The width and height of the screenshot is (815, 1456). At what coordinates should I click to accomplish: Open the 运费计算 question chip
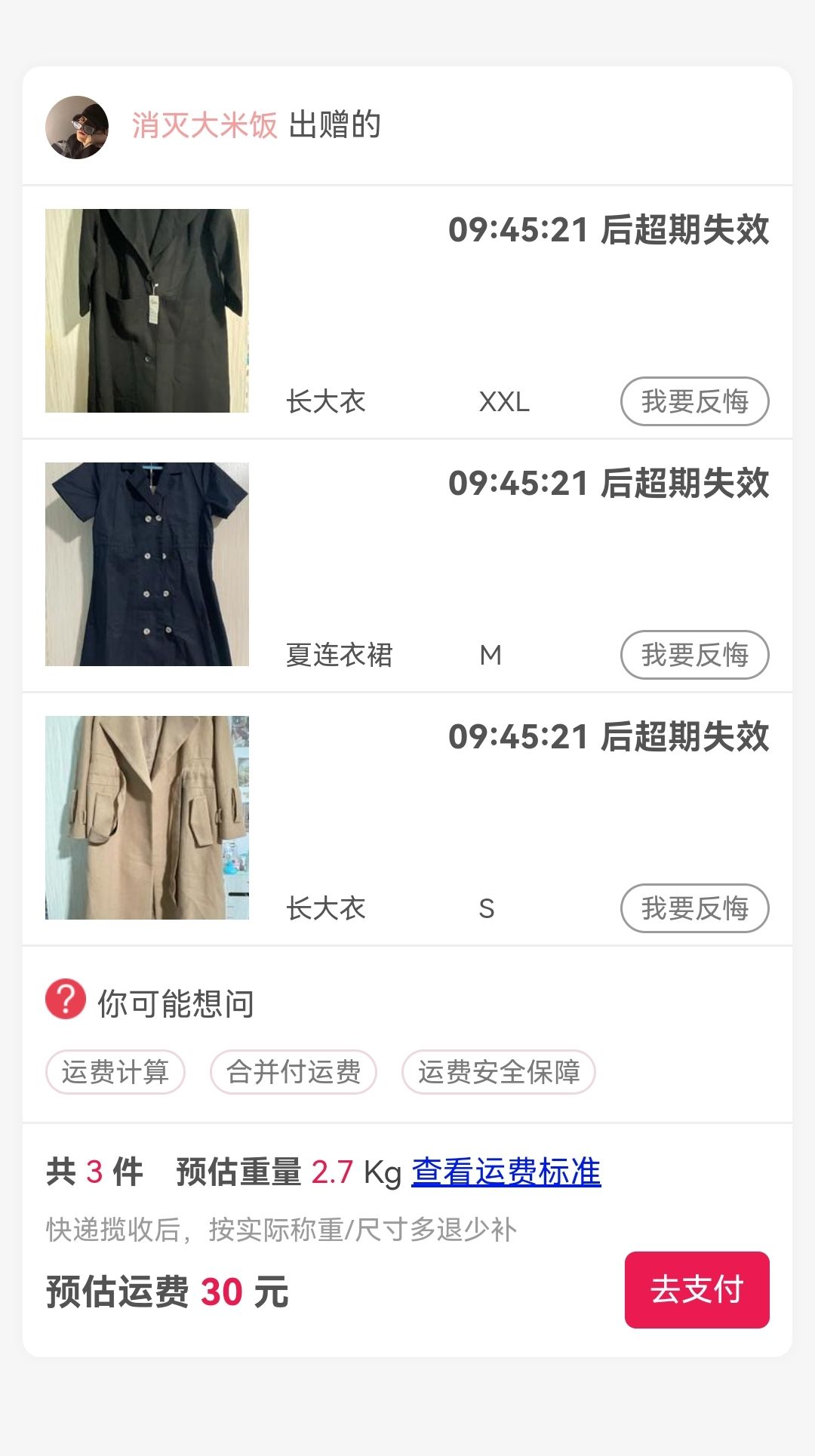(x=115, y=1072)
